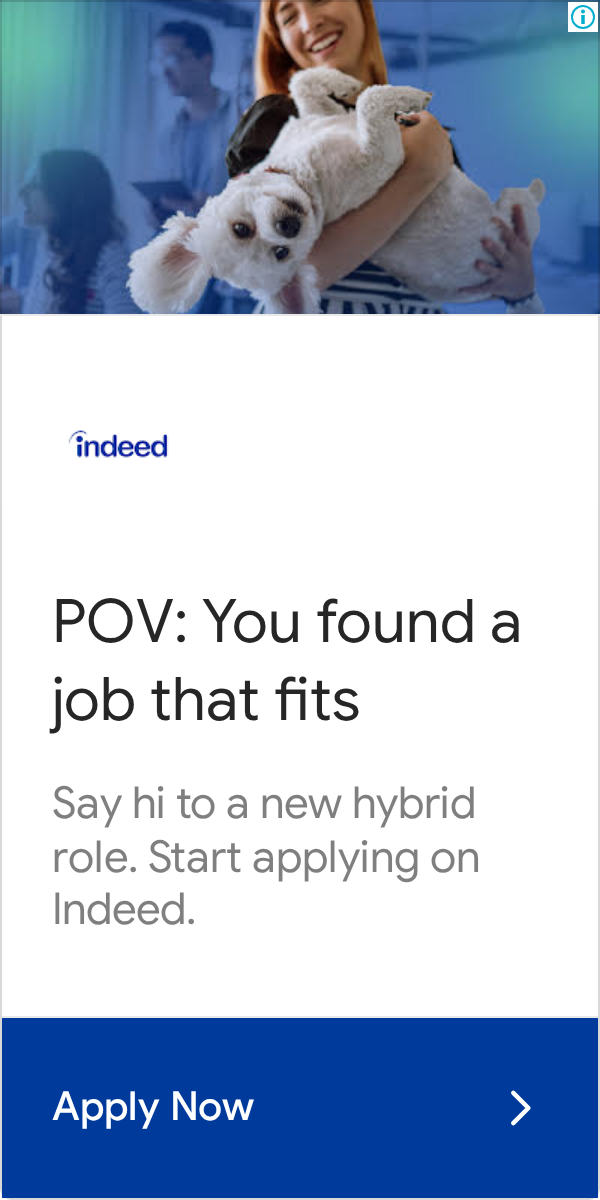Open the ad info icon
This screenshot has height=1200, width=600.
point(583,16)
